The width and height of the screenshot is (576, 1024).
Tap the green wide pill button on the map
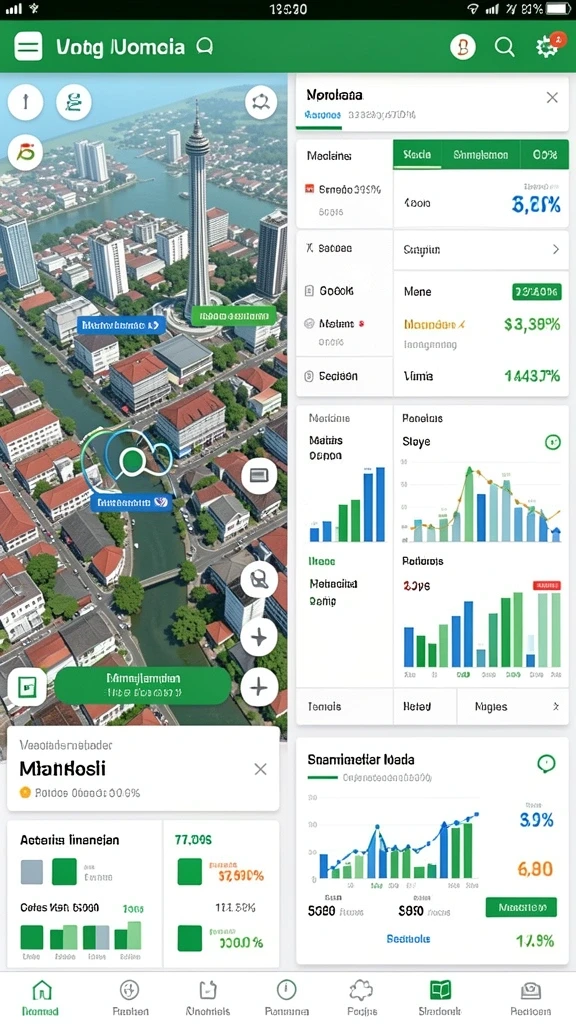pyautogui.click(x=142, y=685)
